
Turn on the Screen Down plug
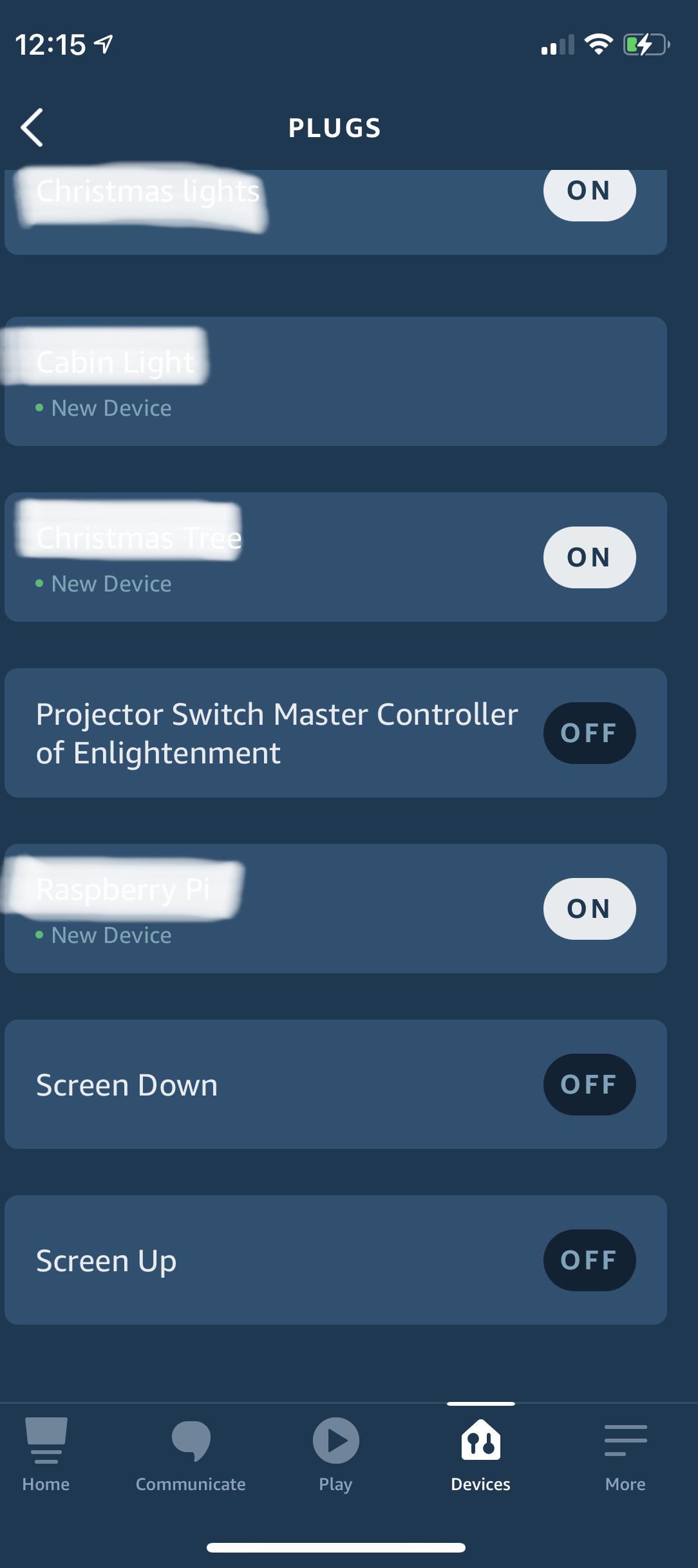tap(589, 1085)
